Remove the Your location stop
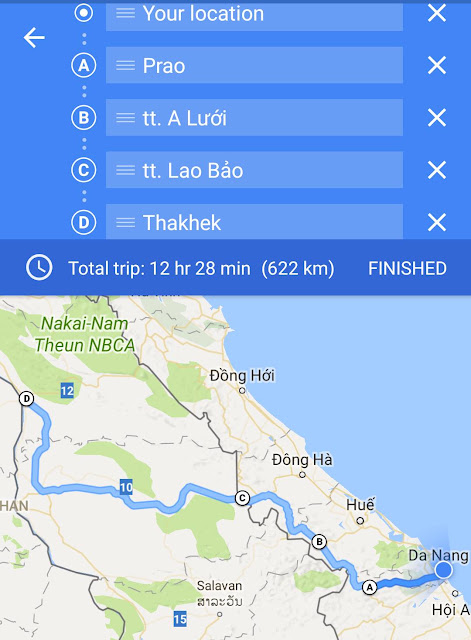The height and width of the screenshot is (640, 471). coord(437,13)
